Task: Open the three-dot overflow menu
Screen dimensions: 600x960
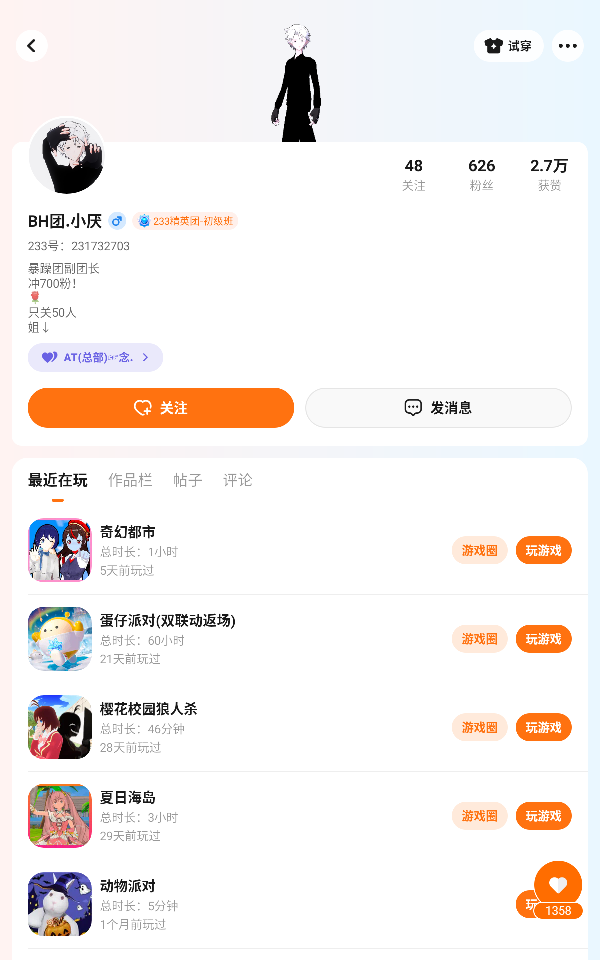Action: [x=567, y=46]
